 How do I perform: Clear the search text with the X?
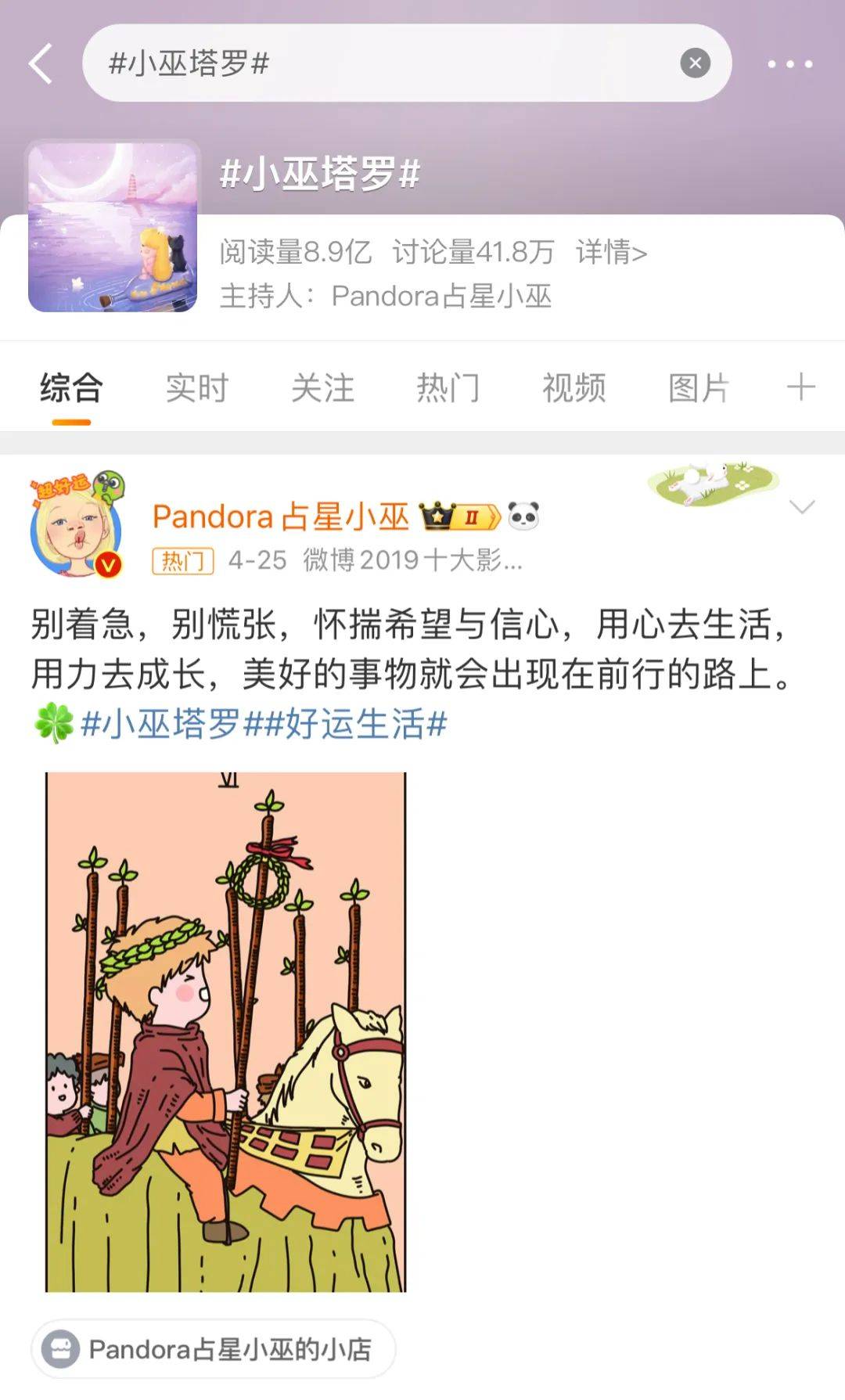click(695, 63)
